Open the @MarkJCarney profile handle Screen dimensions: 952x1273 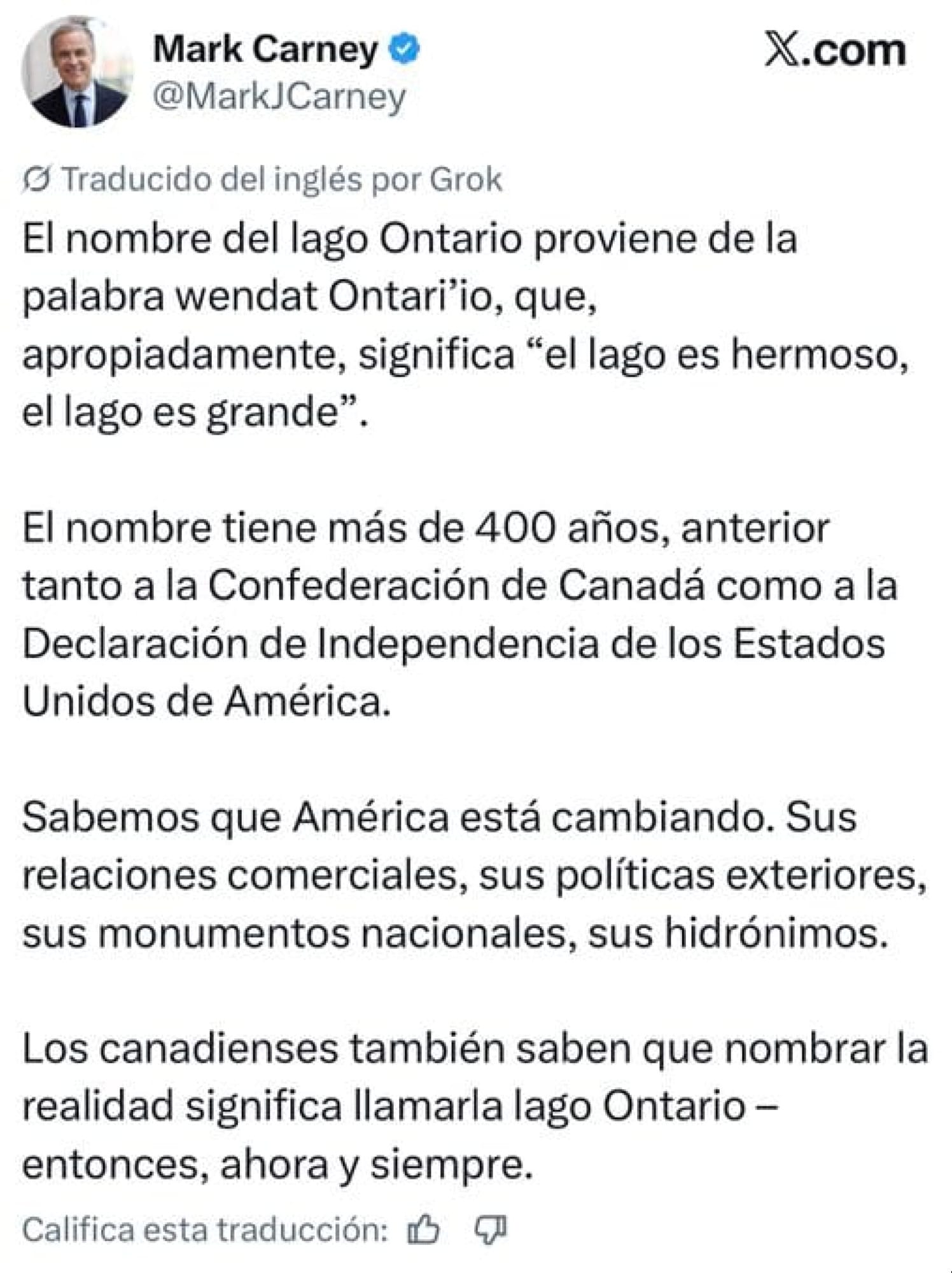tap(279, 97)
